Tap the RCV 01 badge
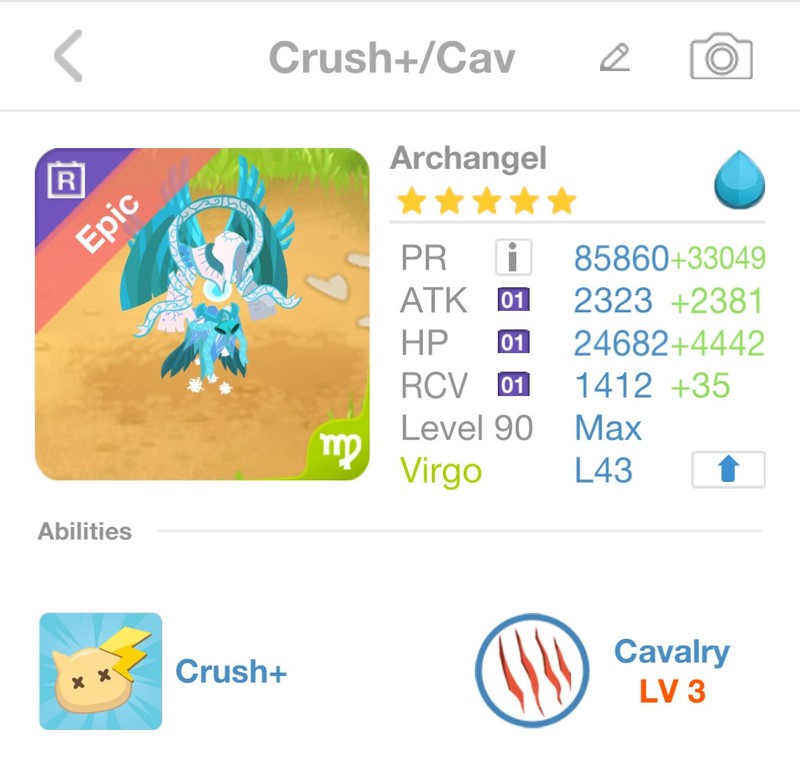This screenshot has height=781, width=800. 512,385
